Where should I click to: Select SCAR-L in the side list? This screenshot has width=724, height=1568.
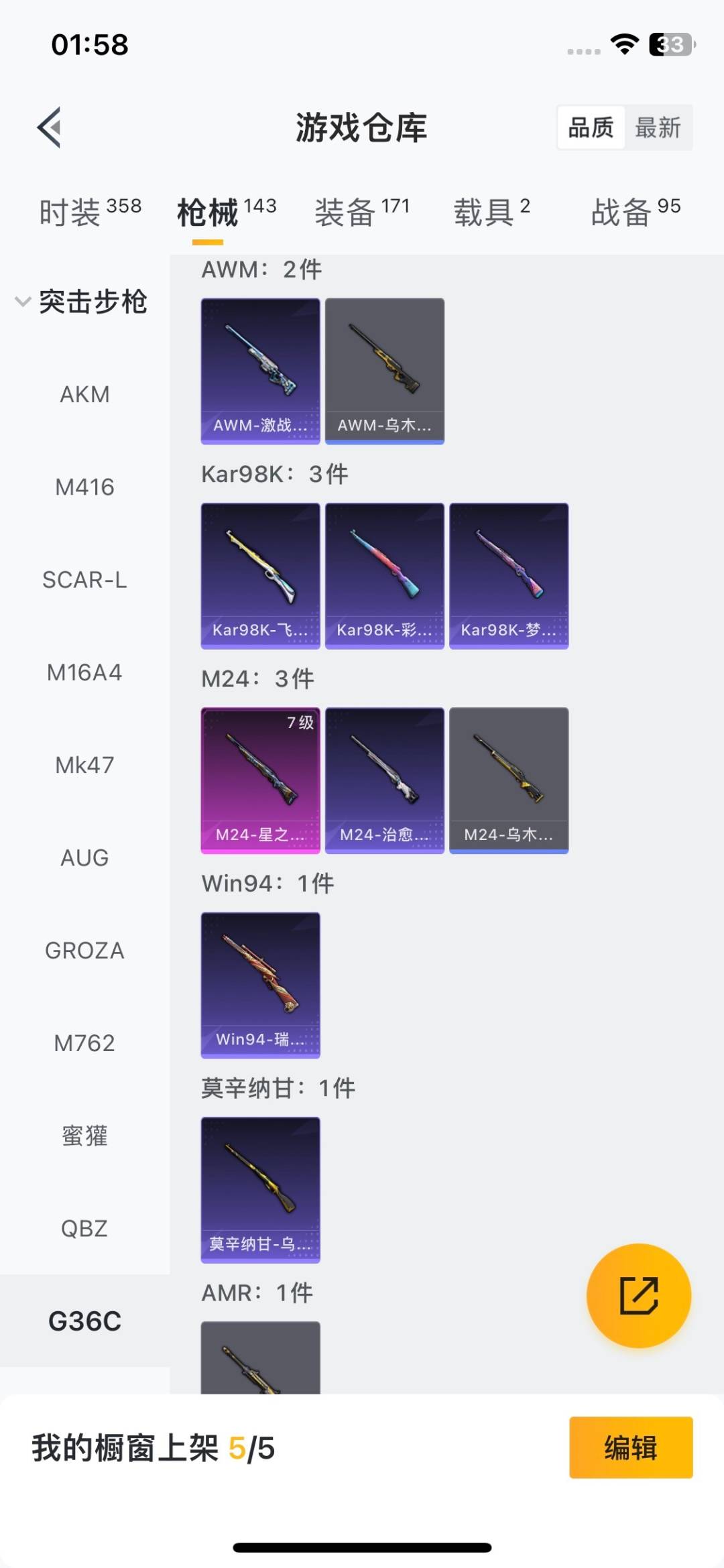click(84, 579)
